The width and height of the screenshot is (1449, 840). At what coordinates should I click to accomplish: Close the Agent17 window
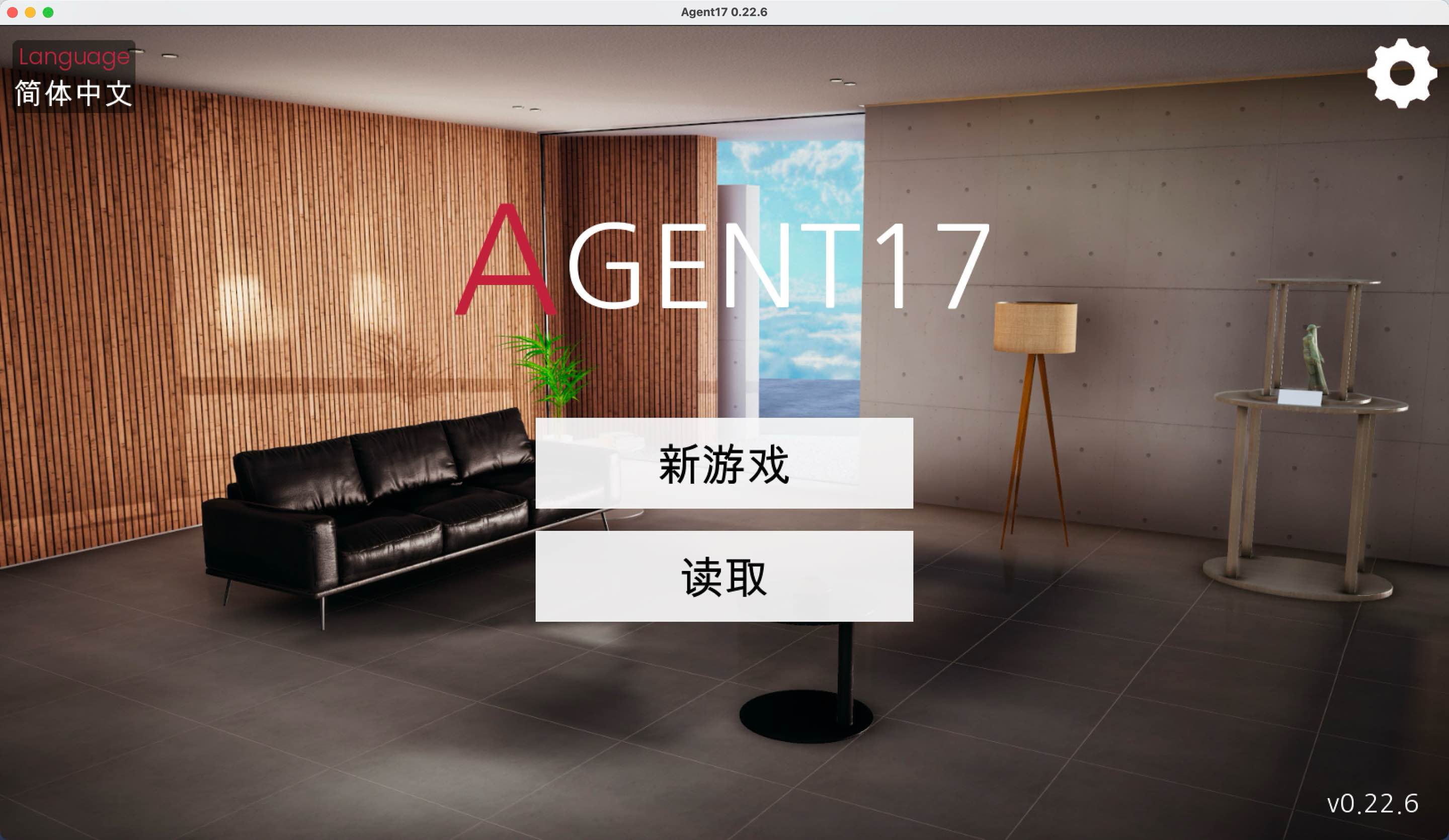[x=12, y=12]
